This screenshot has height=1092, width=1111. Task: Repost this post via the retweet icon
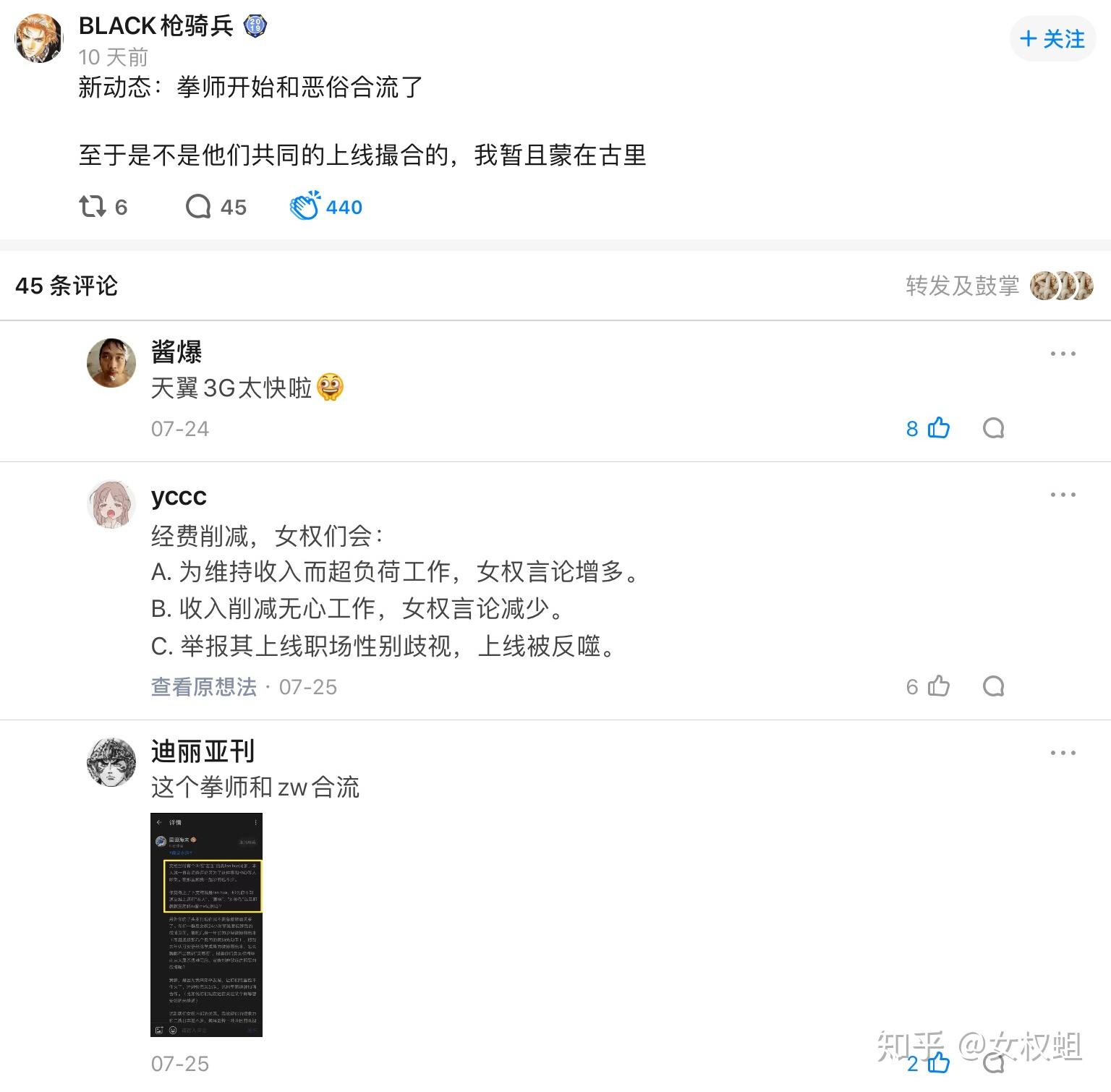point(92,207)
